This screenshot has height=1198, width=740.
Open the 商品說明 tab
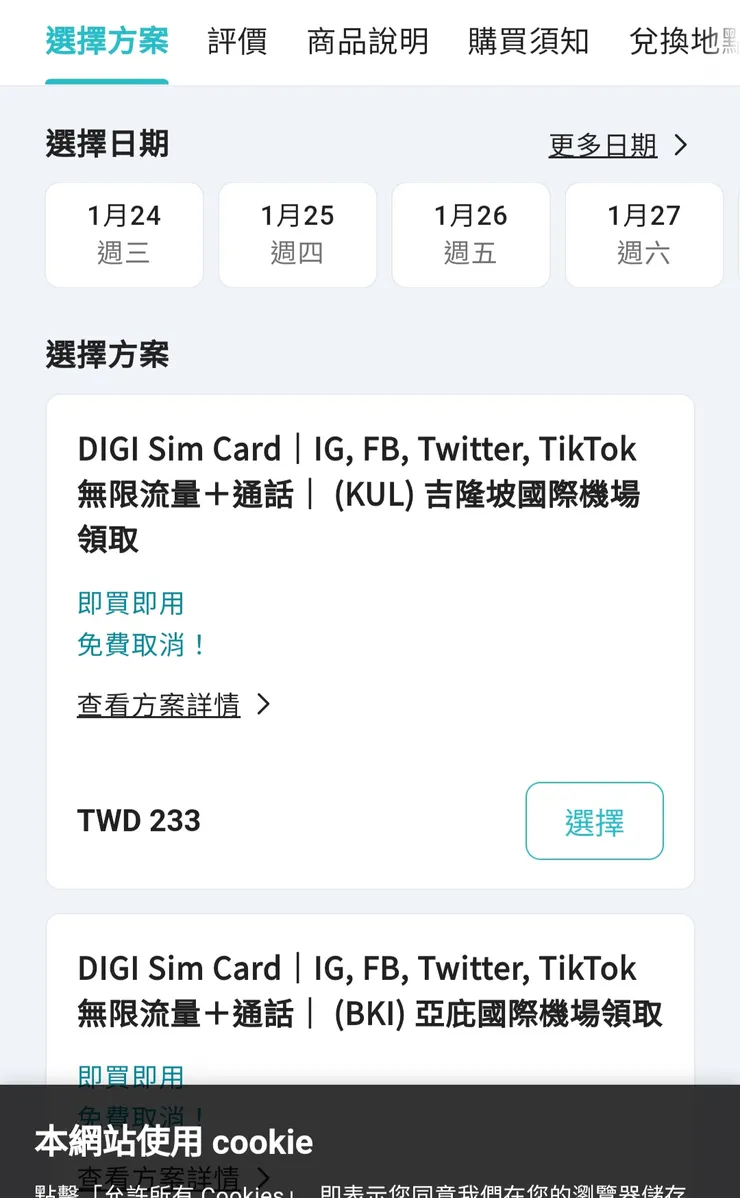point(367,43)
